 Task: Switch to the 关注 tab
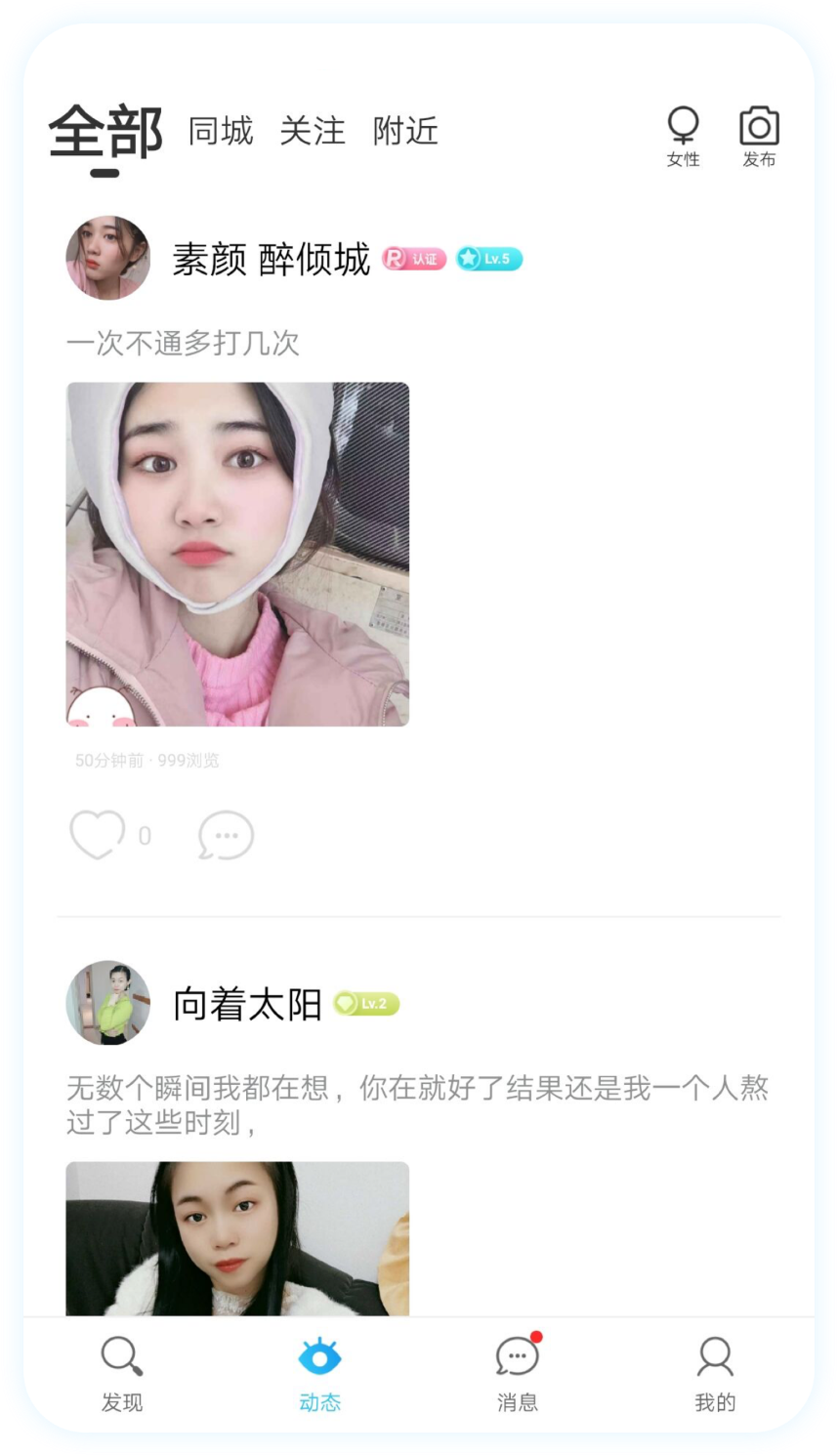313,131
